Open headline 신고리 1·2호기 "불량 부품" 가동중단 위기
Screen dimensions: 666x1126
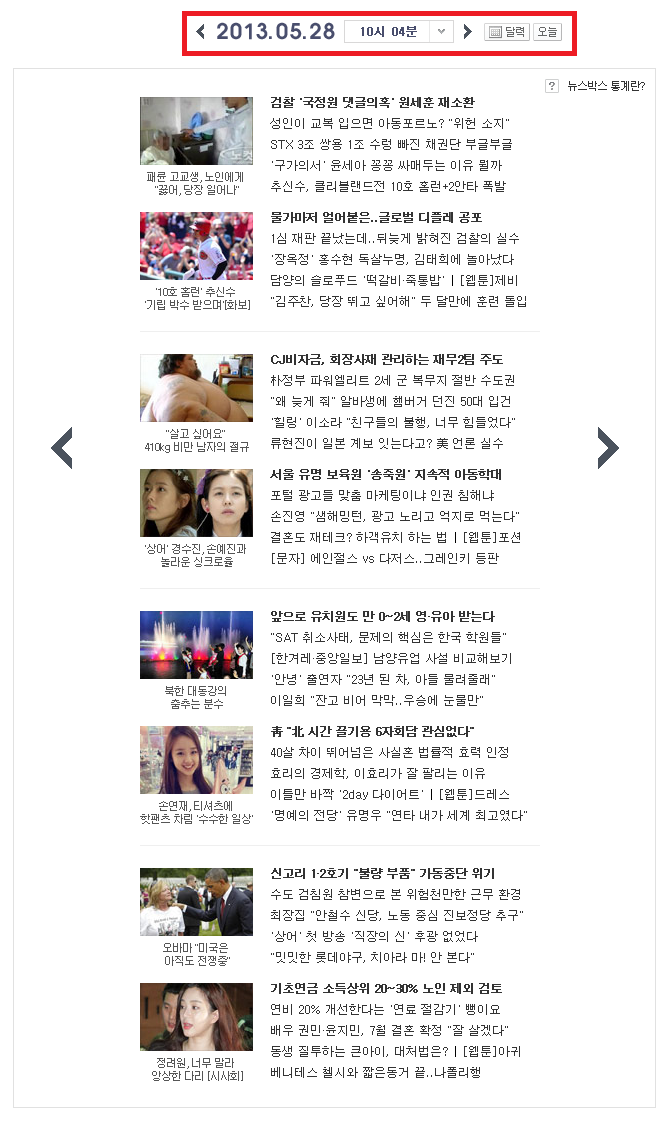click(382, 873)
